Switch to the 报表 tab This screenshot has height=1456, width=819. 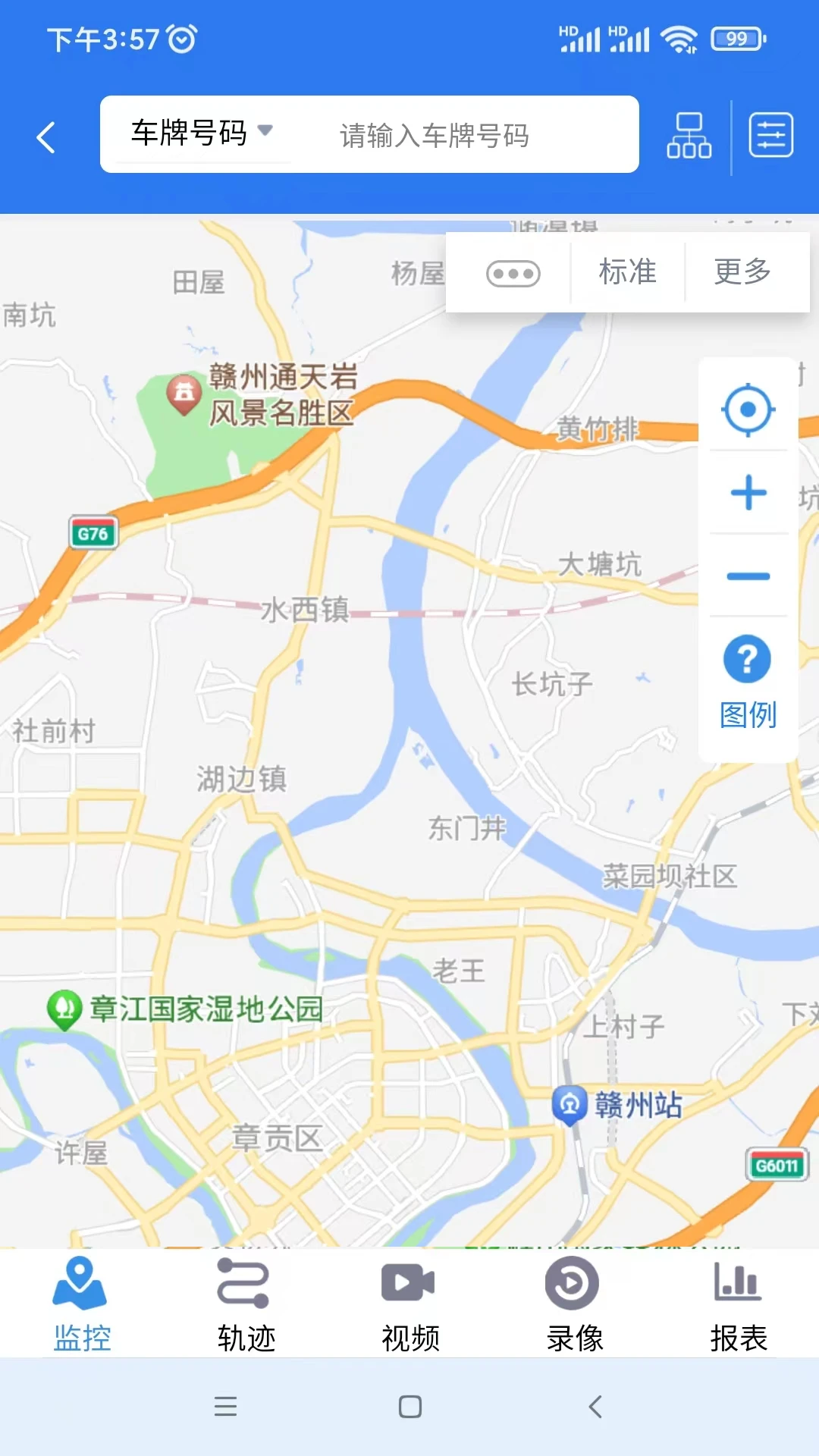738,1304
